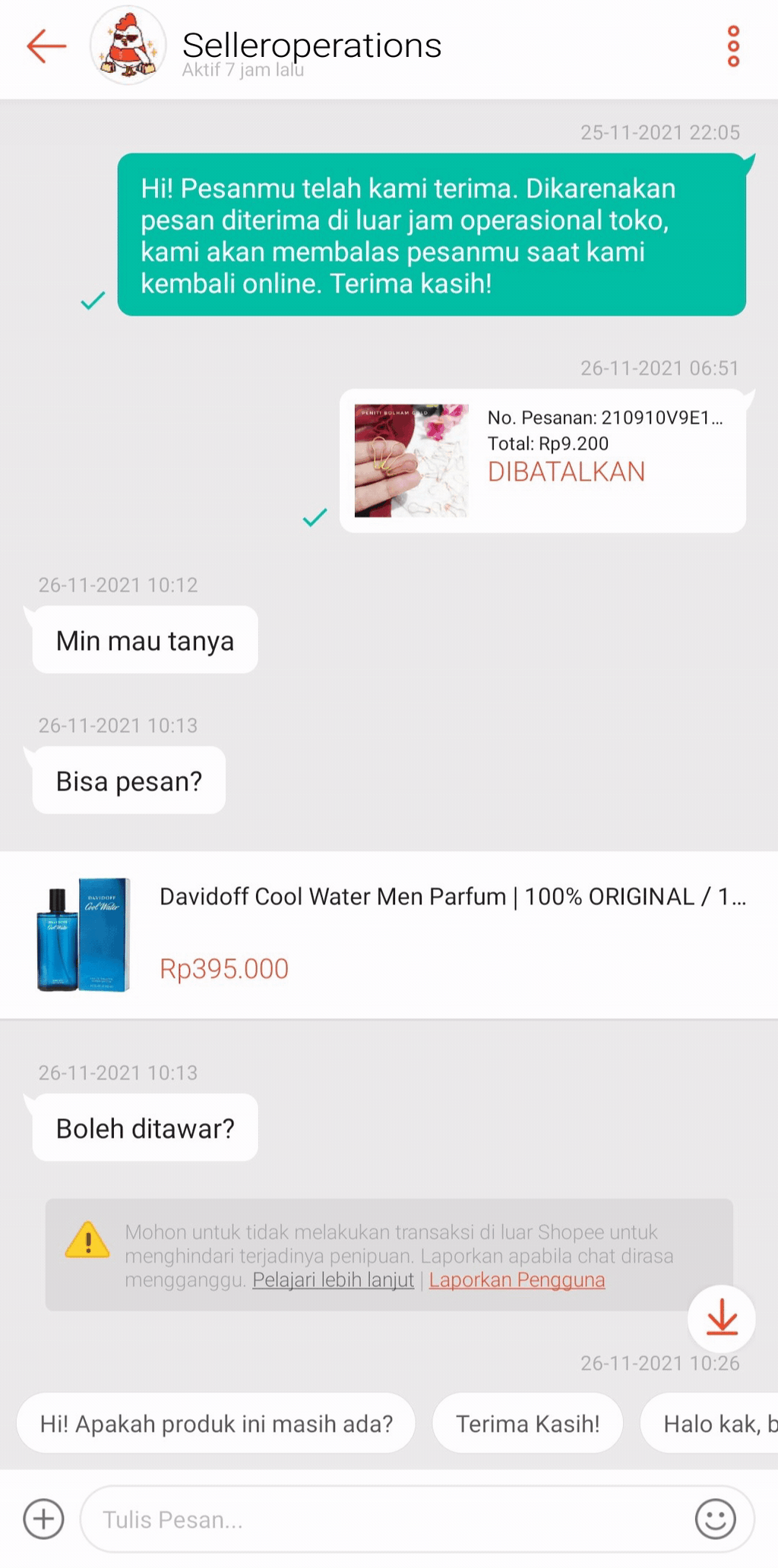
Task: Tap the plus icon to attach content
Action: tap(43, 1519)
